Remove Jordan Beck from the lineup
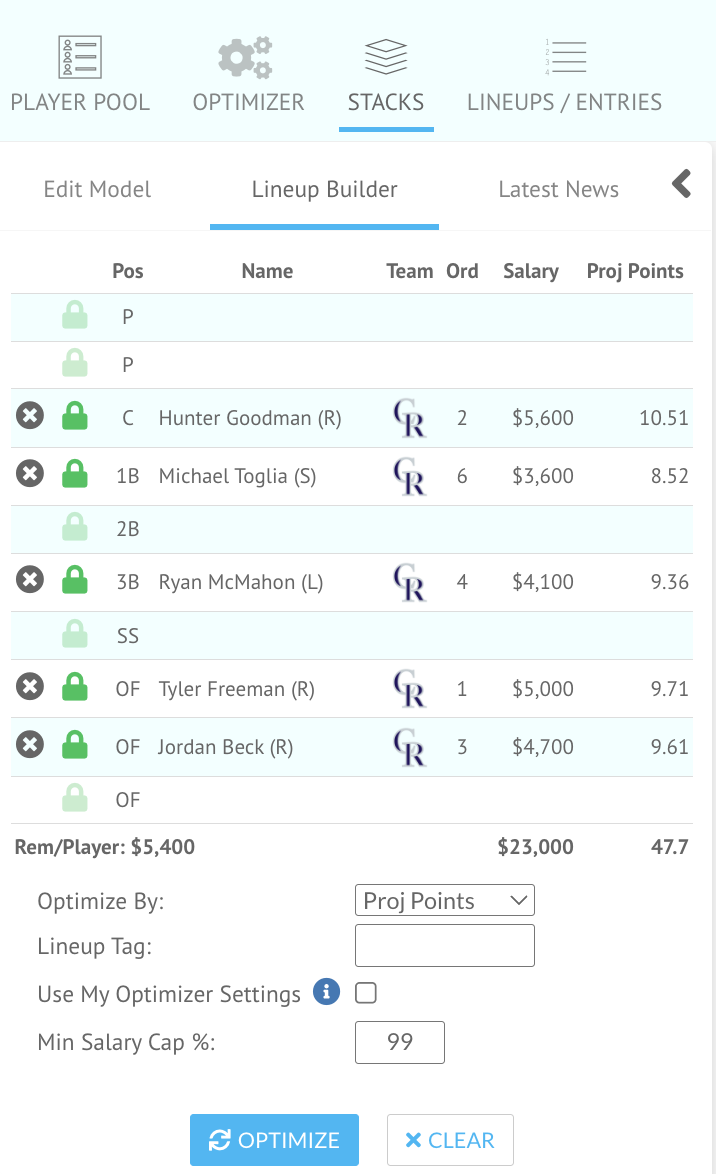716x1174 pixels. click(30, 744)
